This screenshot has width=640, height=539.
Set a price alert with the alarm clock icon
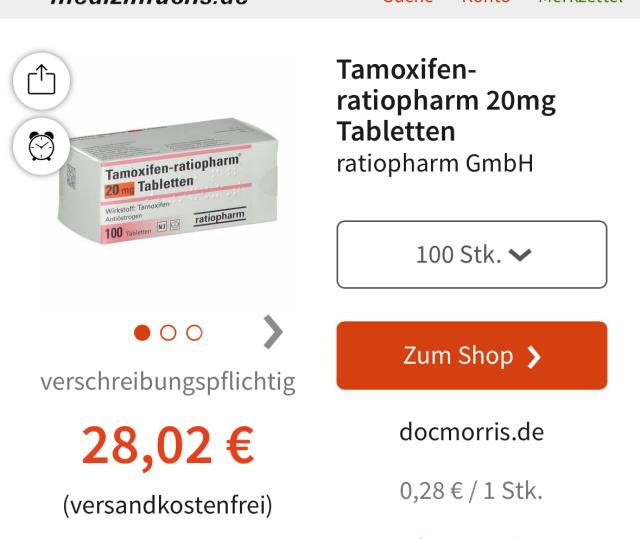(x=41, y=146)
